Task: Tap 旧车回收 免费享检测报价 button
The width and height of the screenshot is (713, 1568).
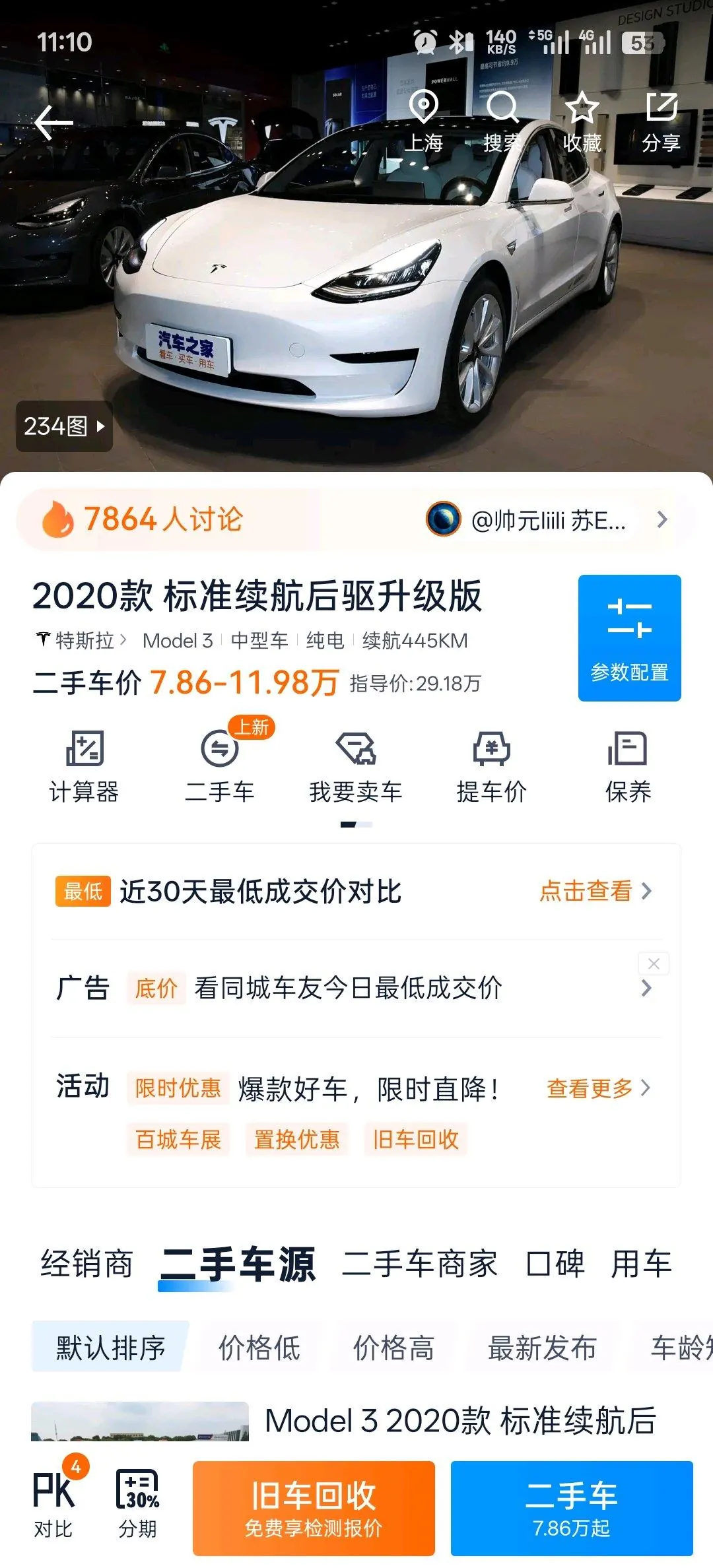Action: click(x=314, y=1509)
